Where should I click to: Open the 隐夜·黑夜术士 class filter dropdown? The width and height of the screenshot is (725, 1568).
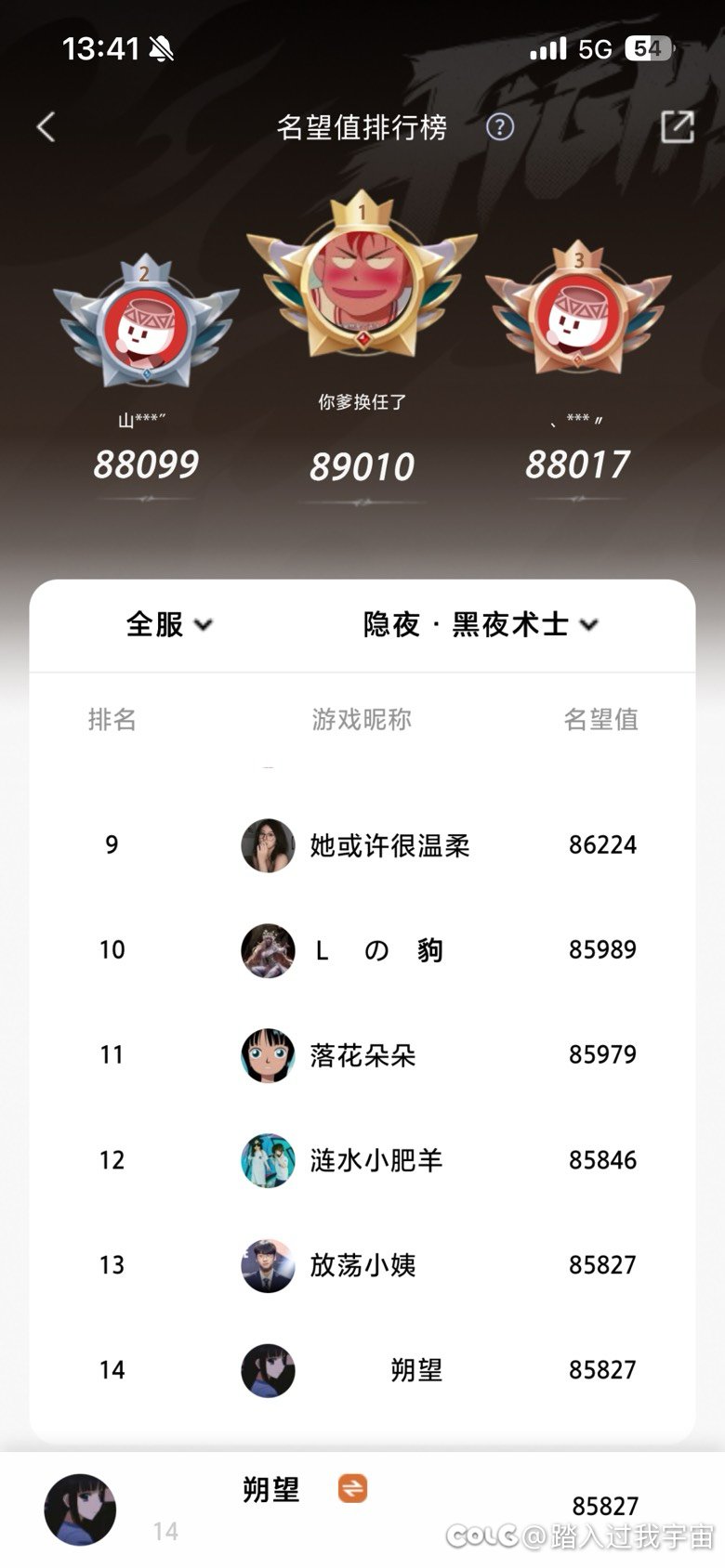[478, 625]
